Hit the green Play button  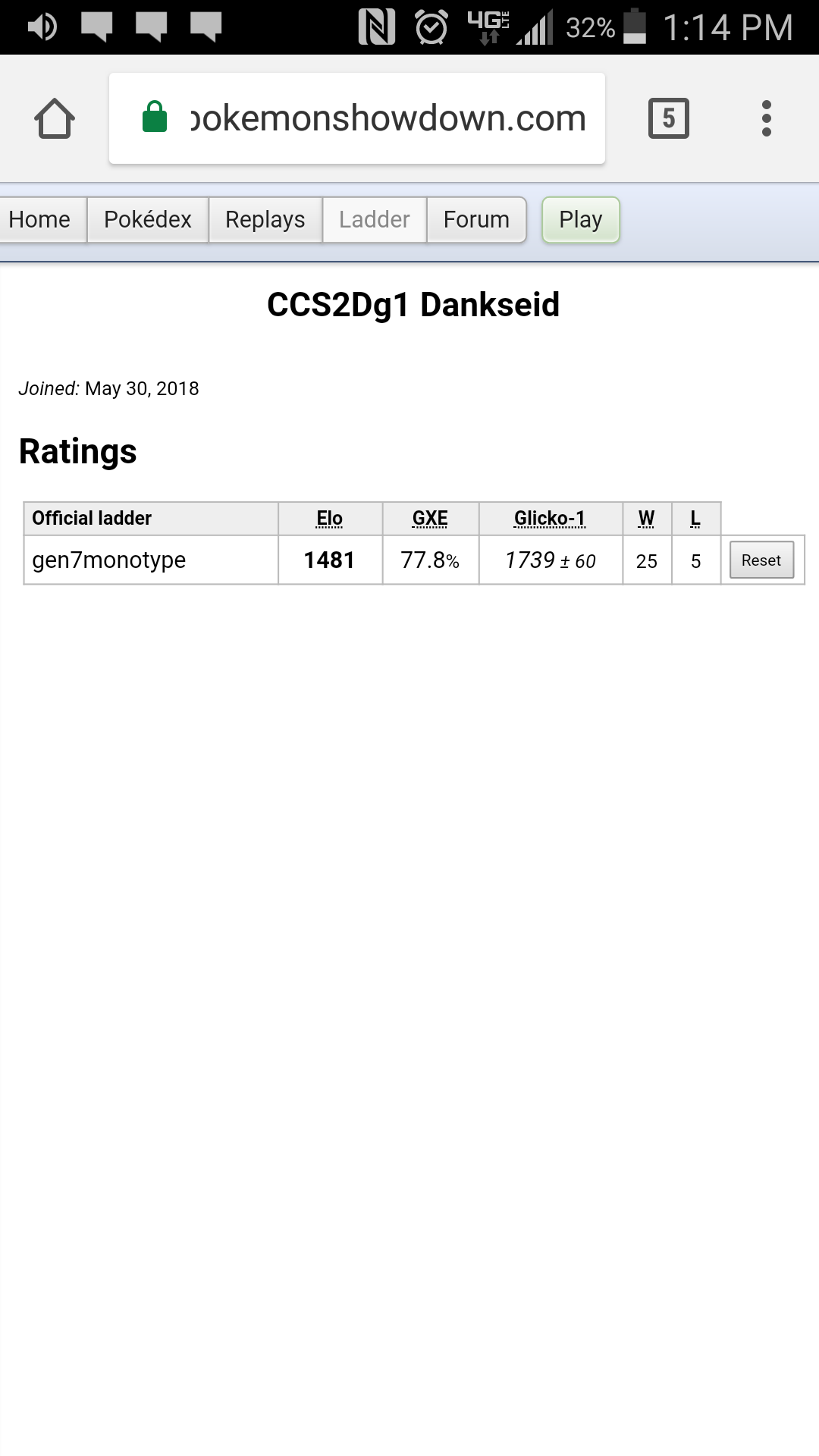click(x=581, y=220)
